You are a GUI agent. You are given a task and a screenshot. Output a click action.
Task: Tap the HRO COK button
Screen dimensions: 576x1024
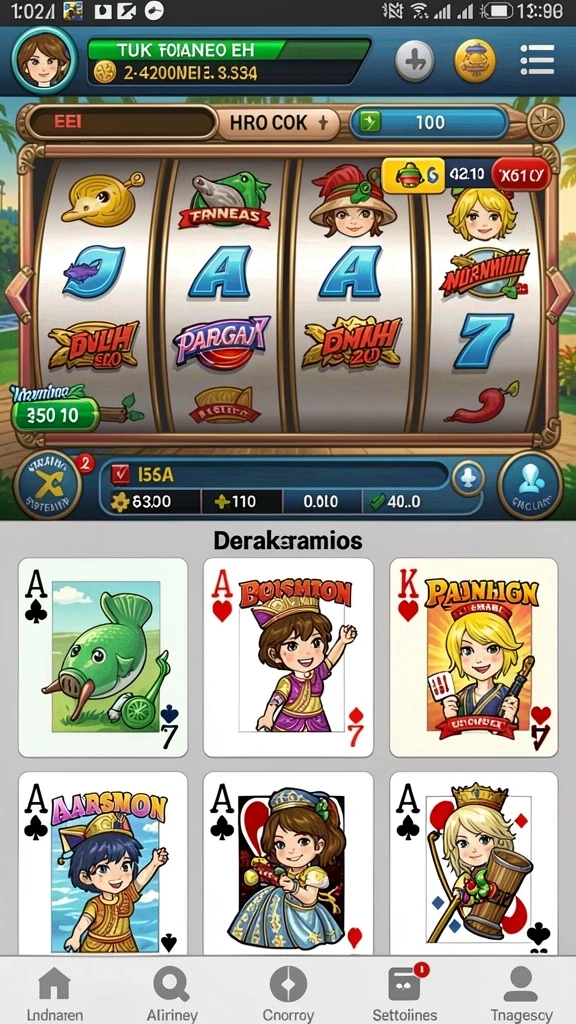[x=279, y=123]
